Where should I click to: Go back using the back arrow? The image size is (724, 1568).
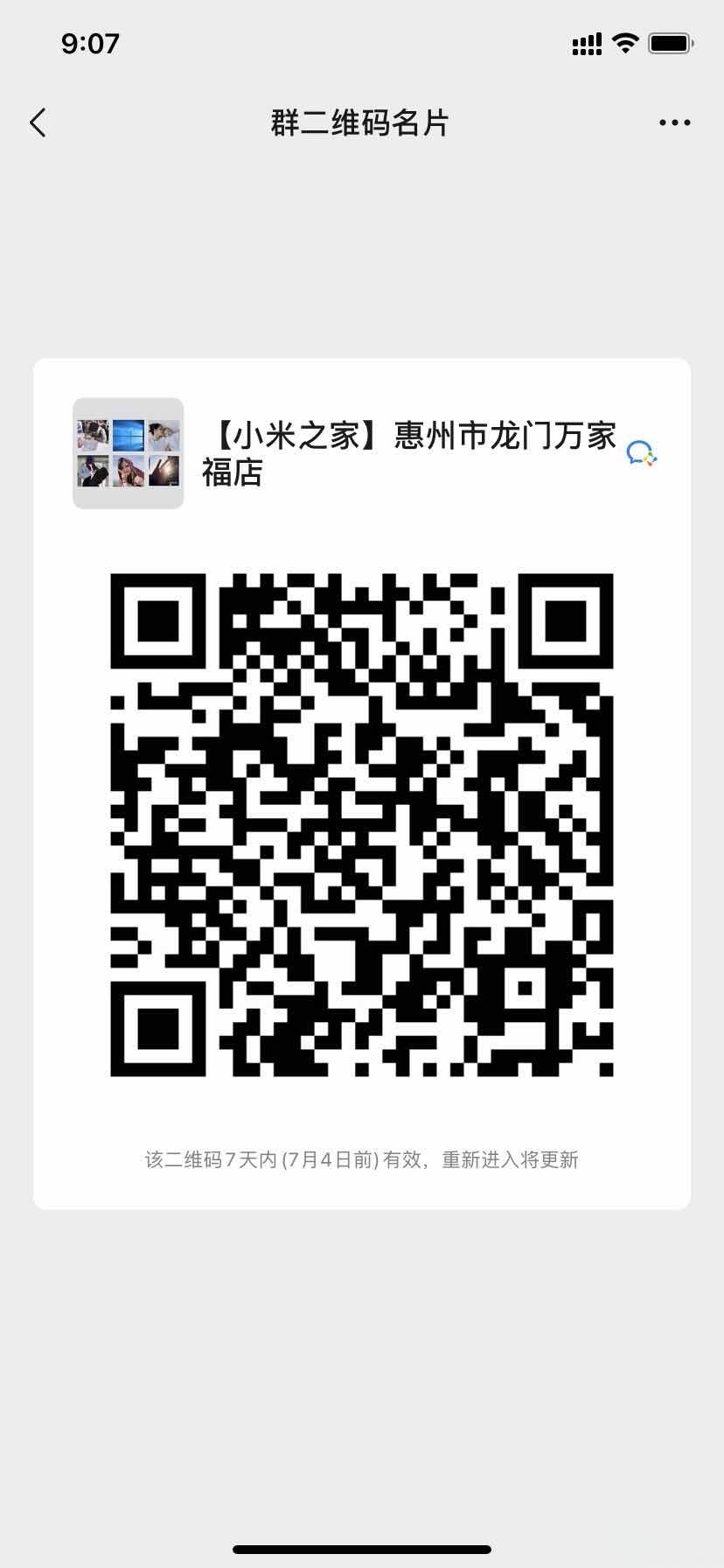click(x=38, y=123)
